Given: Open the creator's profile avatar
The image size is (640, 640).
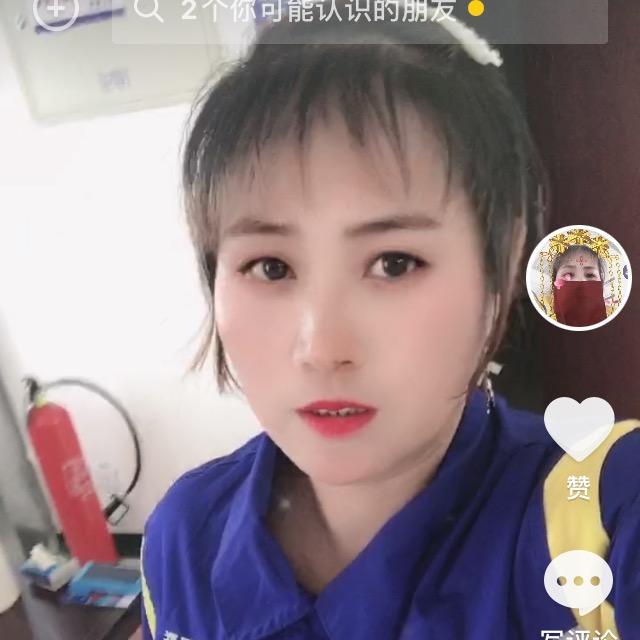Looking at the screenshot, I should click(x=579, y=279).
